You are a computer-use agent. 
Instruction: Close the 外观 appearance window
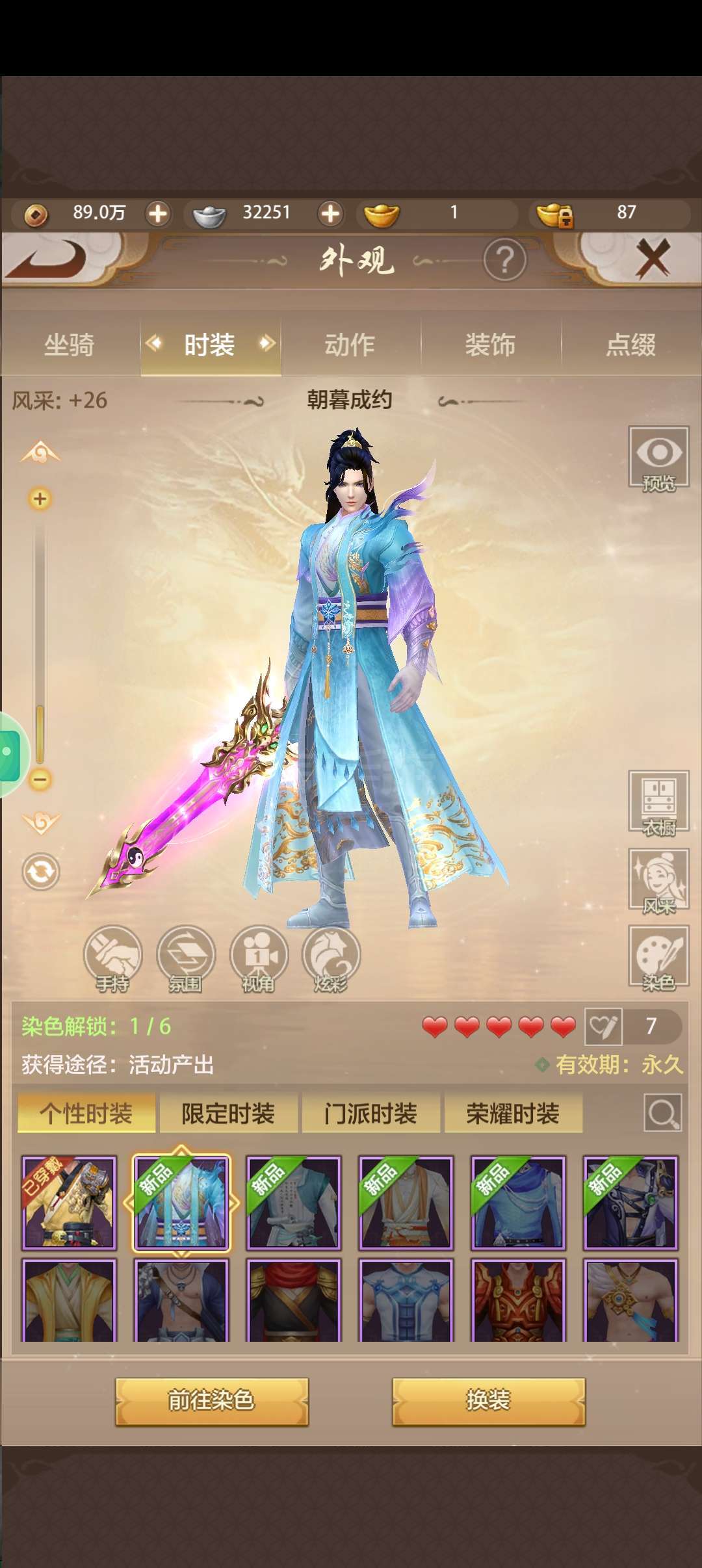click(x=652, y=259)
